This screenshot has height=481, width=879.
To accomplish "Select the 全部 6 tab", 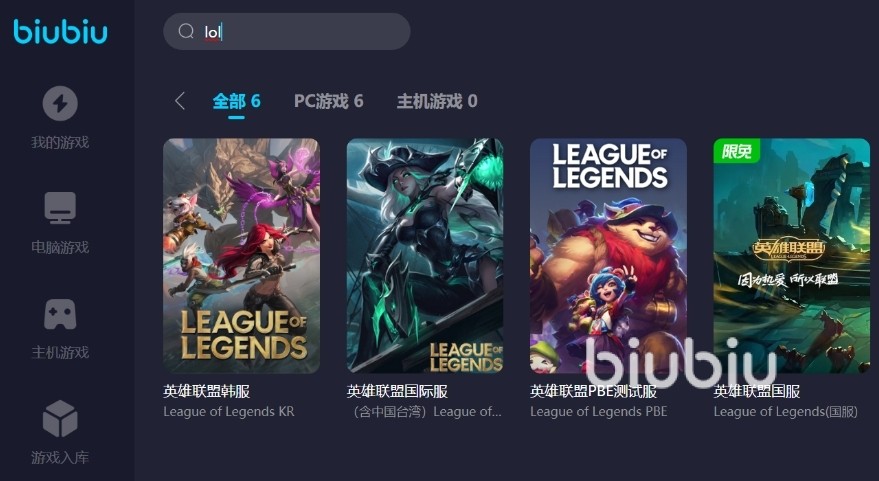I will (236, 101).
